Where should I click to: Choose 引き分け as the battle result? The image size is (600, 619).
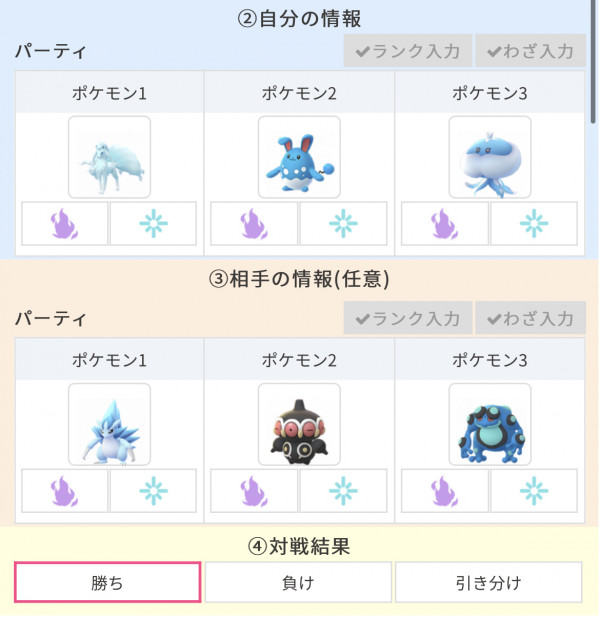(x=488, y=582)
